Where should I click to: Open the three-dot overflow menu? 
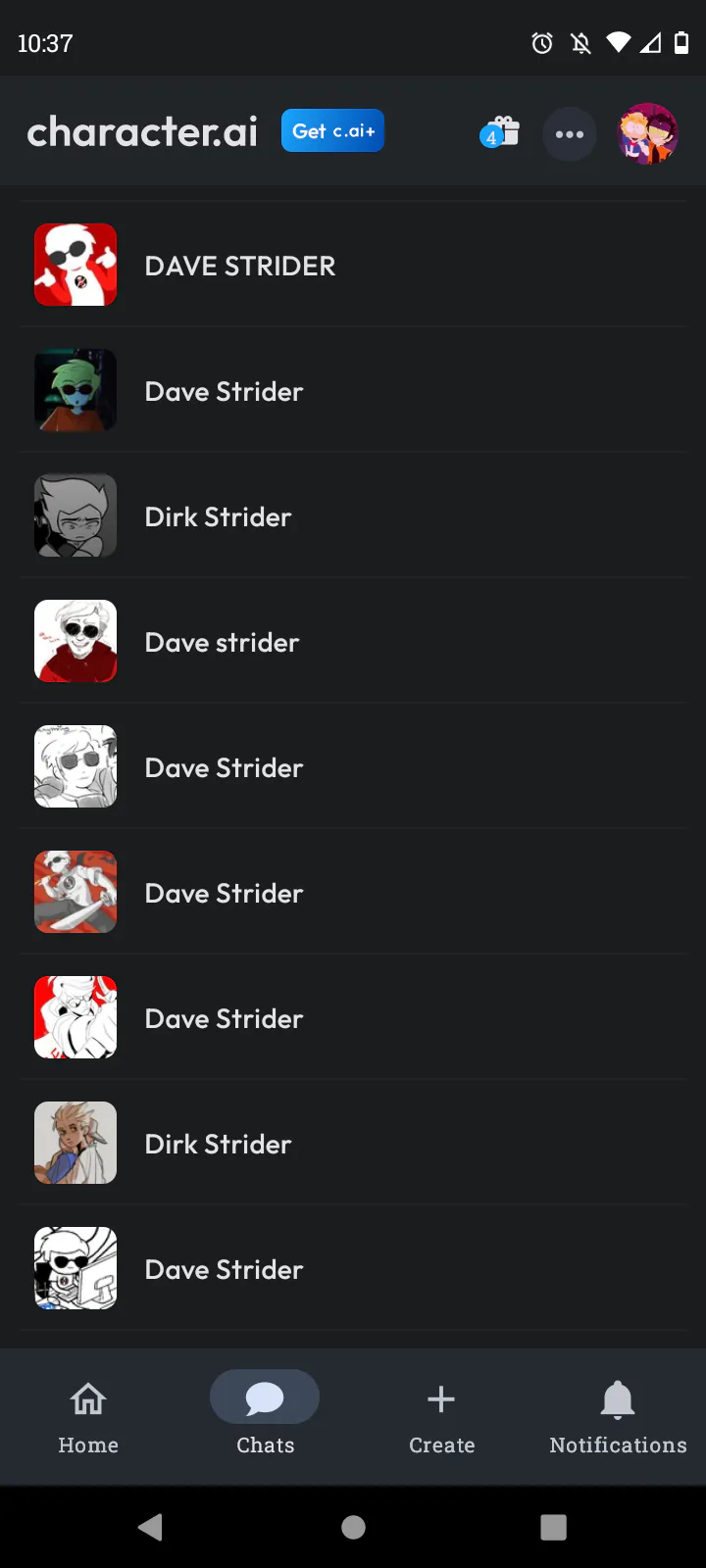(x=570, y=134)
